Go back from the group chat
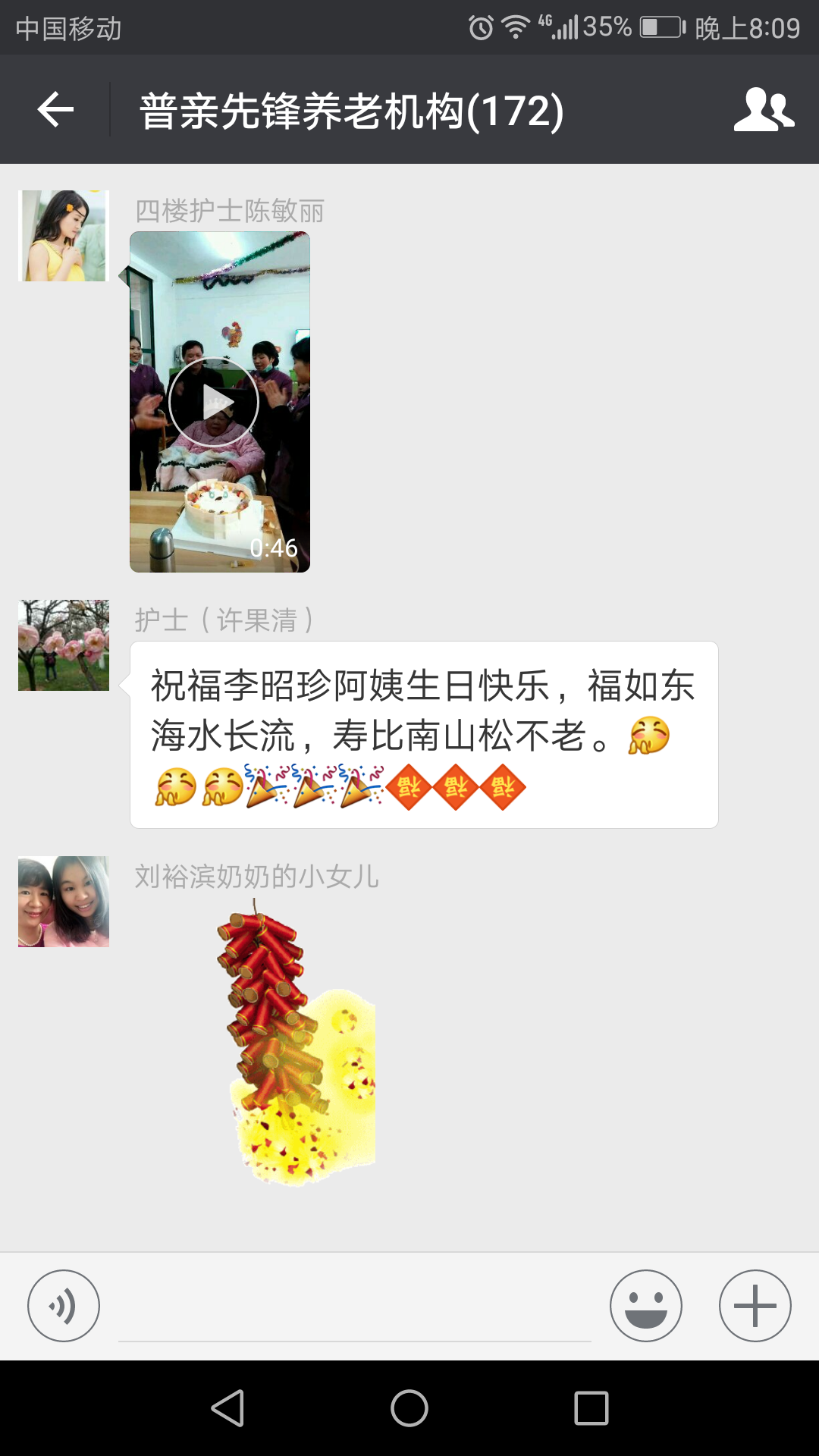This screenshot has height=1456, width=819. coord(55,110)
